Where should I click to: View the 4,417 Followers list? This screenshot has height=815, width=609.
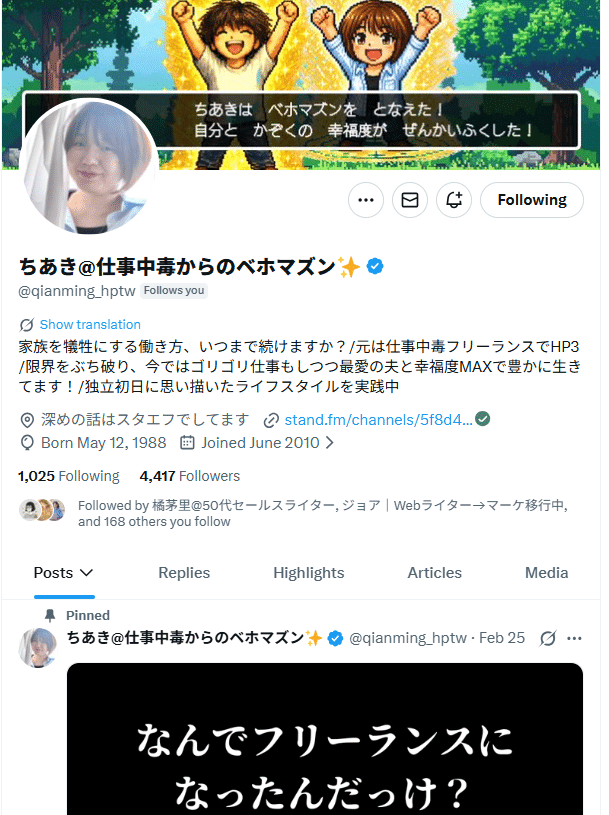pyautogui.click(x=190, y=476)
